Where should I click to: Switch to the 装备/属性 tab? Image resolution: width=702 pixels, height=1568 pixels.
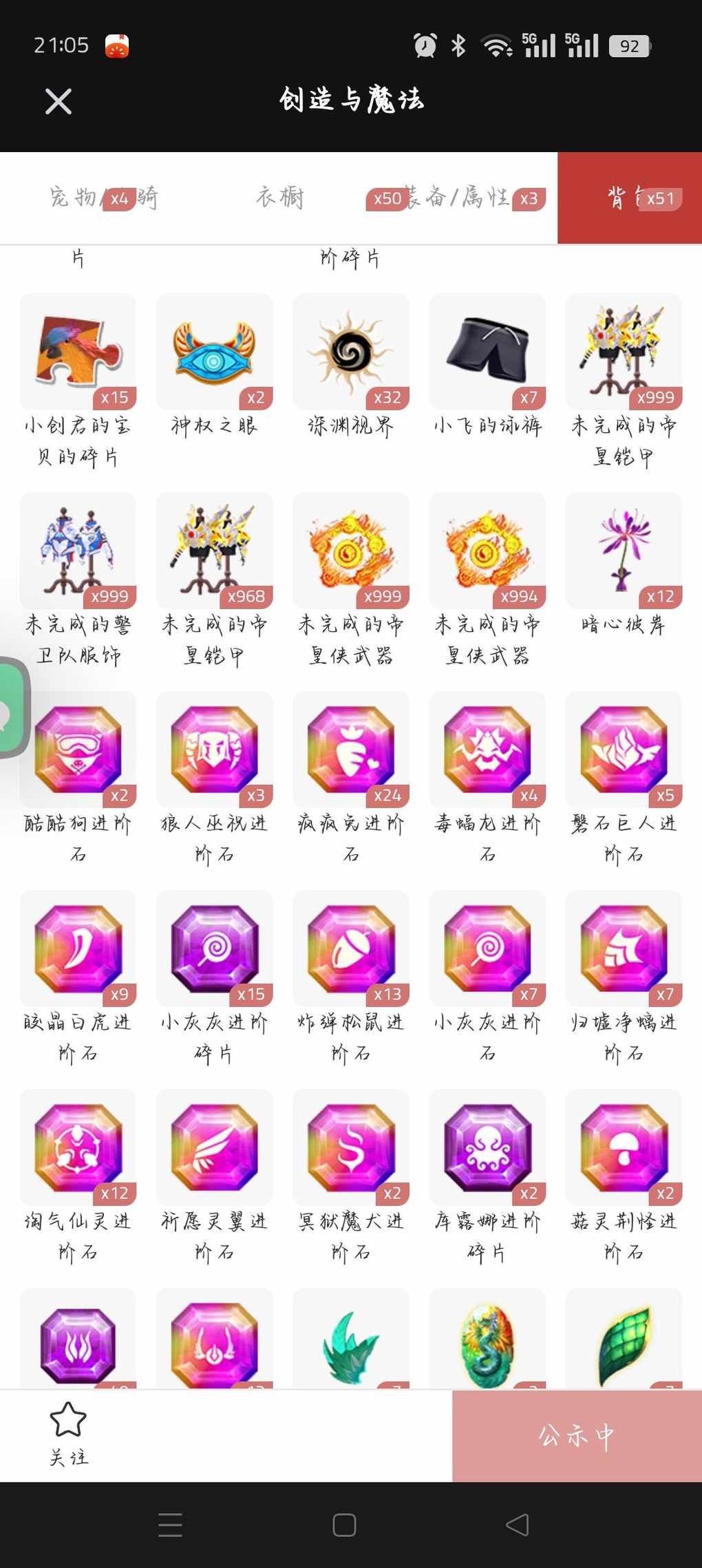click(x=456, y=198)
